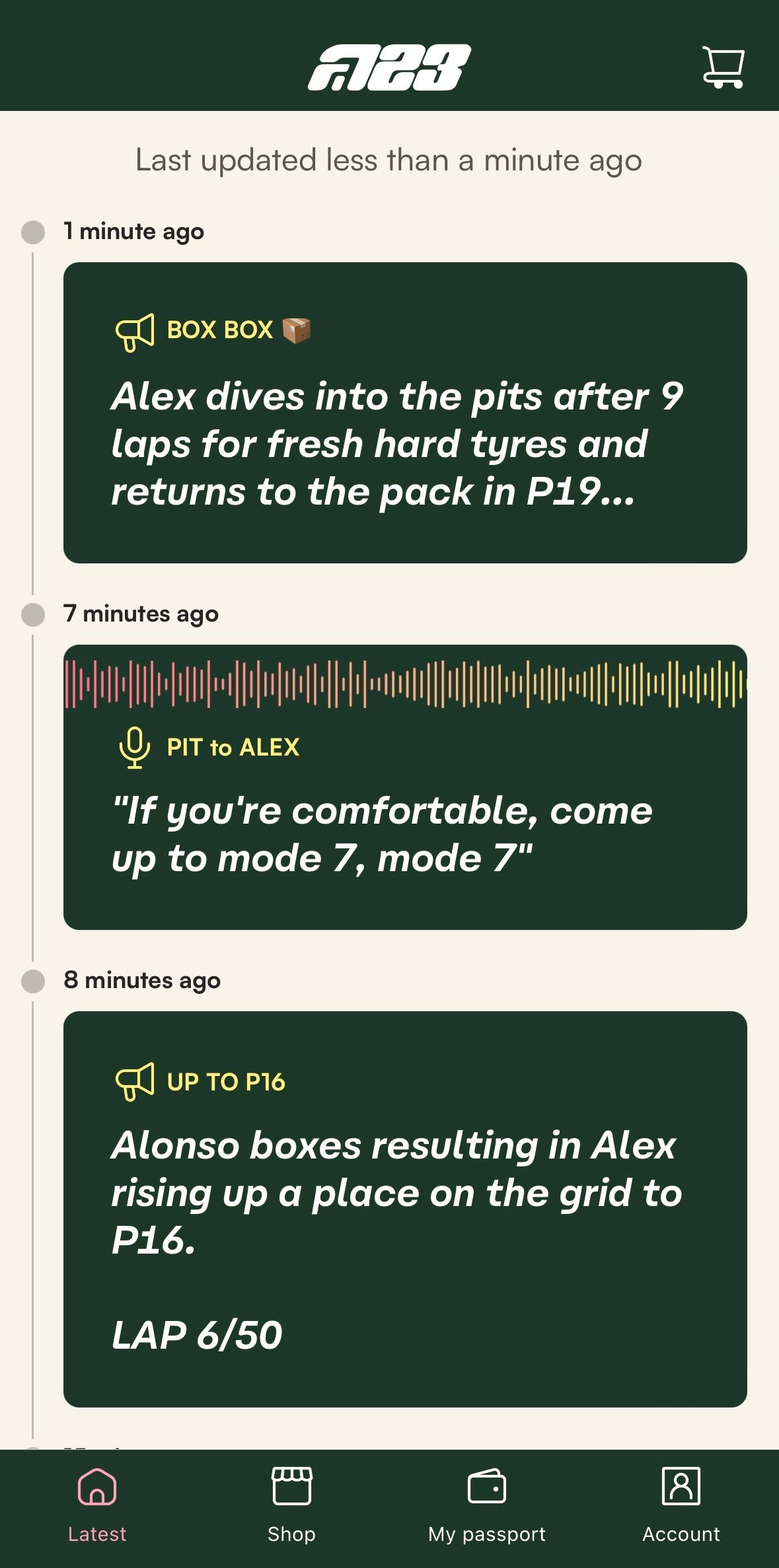The width and height of the screenshot is (779, 1568).
Task: Play the PIT to ALEX radio card
Action: 405,787
